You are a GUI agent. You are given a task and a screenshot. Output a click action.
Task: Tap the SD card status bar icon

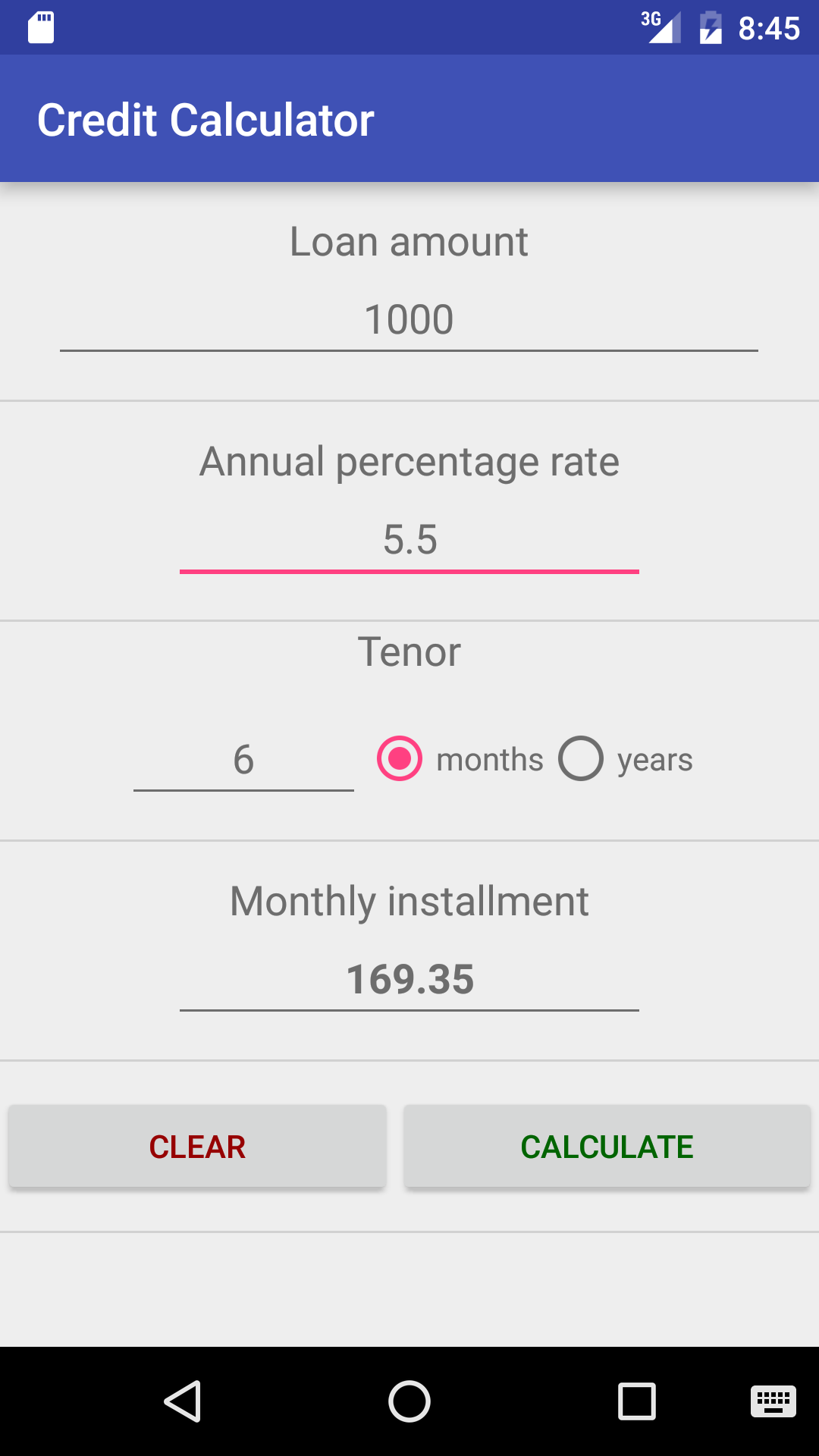(x=39, y=27)
